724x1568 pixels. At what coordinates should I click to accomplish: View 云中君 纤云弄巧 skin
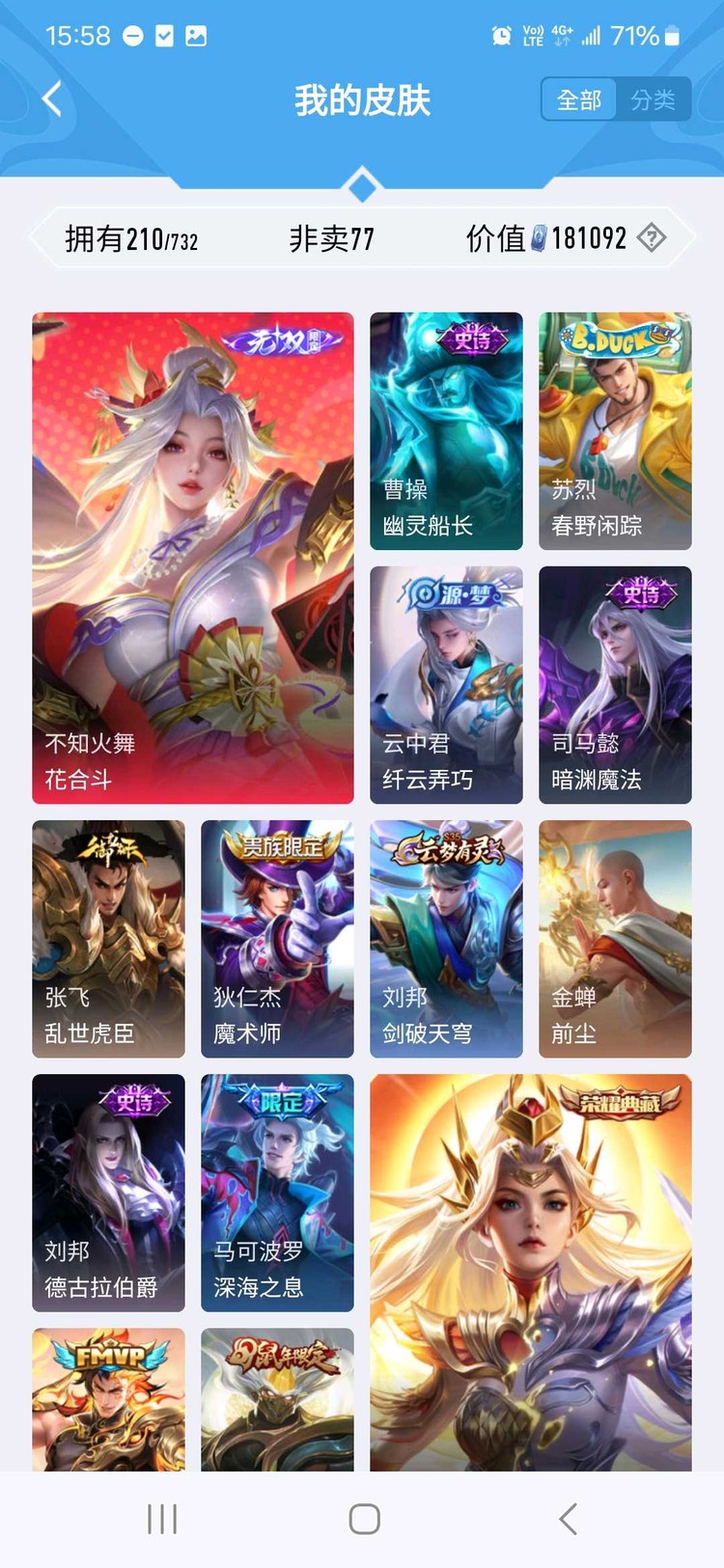446,684
